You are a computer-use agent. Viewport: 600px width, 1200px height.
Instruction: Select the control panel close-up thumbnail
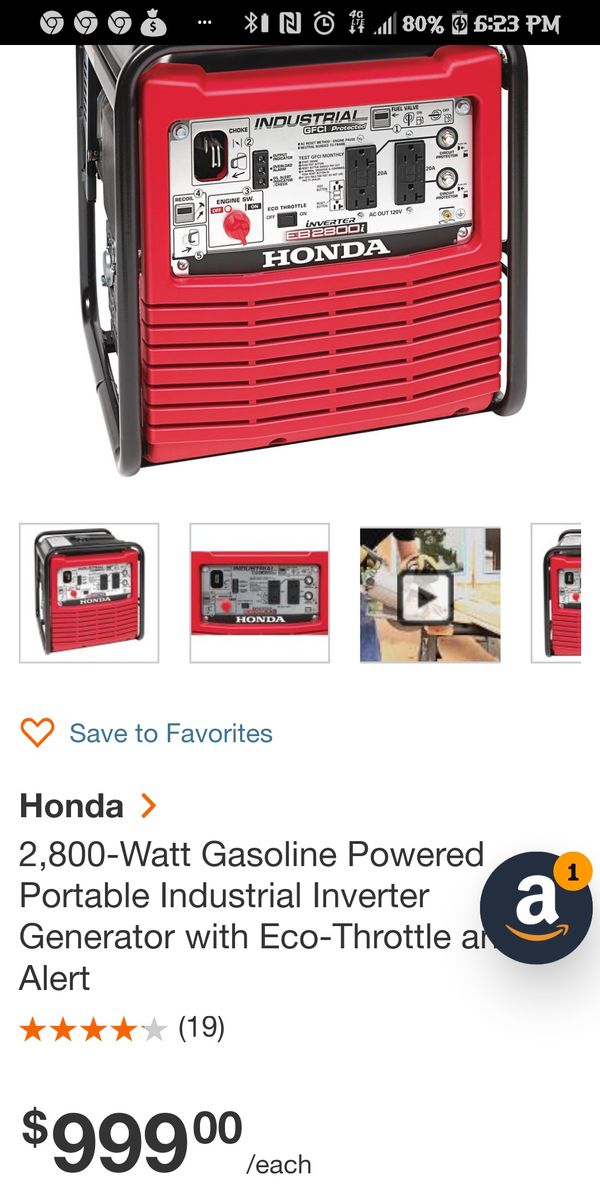259,593
